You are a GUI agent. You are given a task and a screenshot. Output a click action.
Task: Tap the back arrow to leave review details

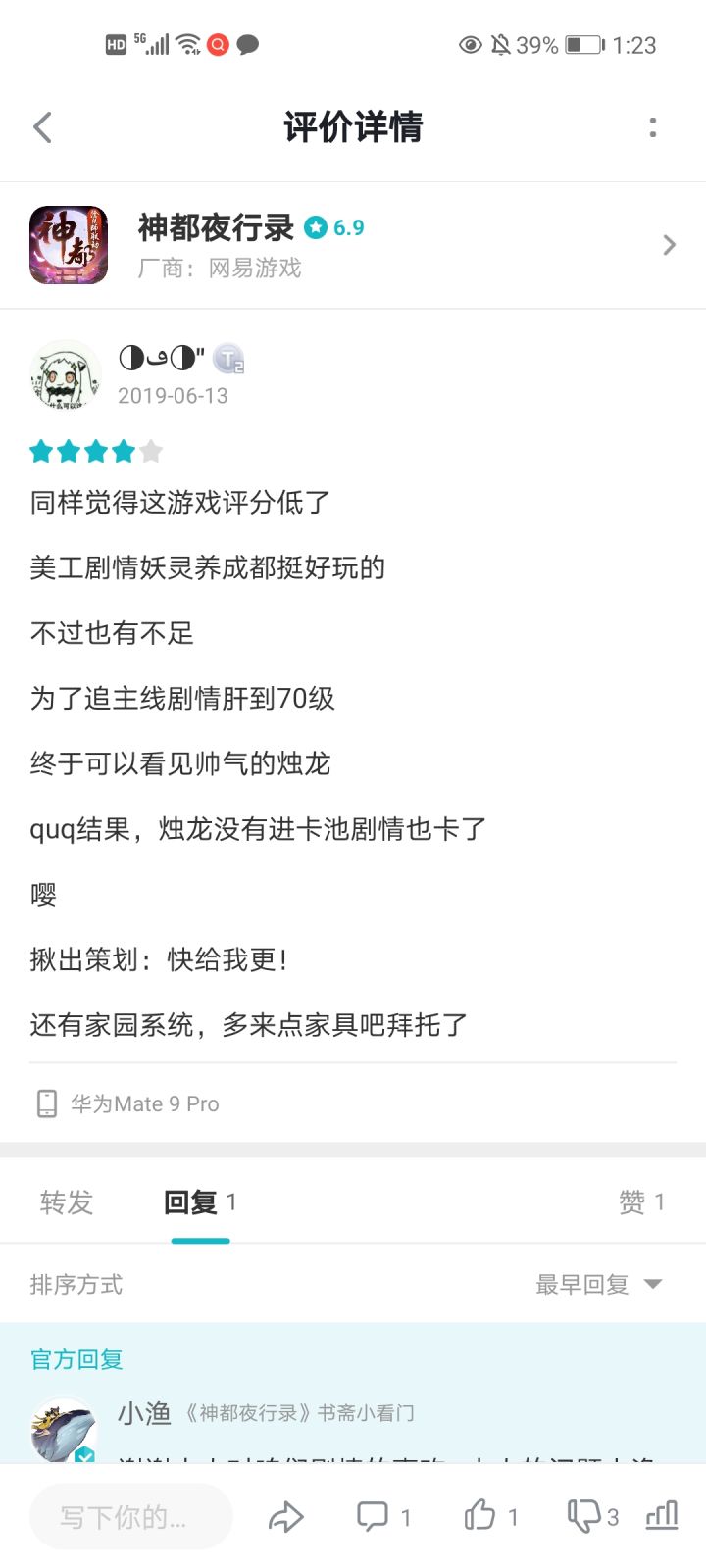[x=42, y=127]
